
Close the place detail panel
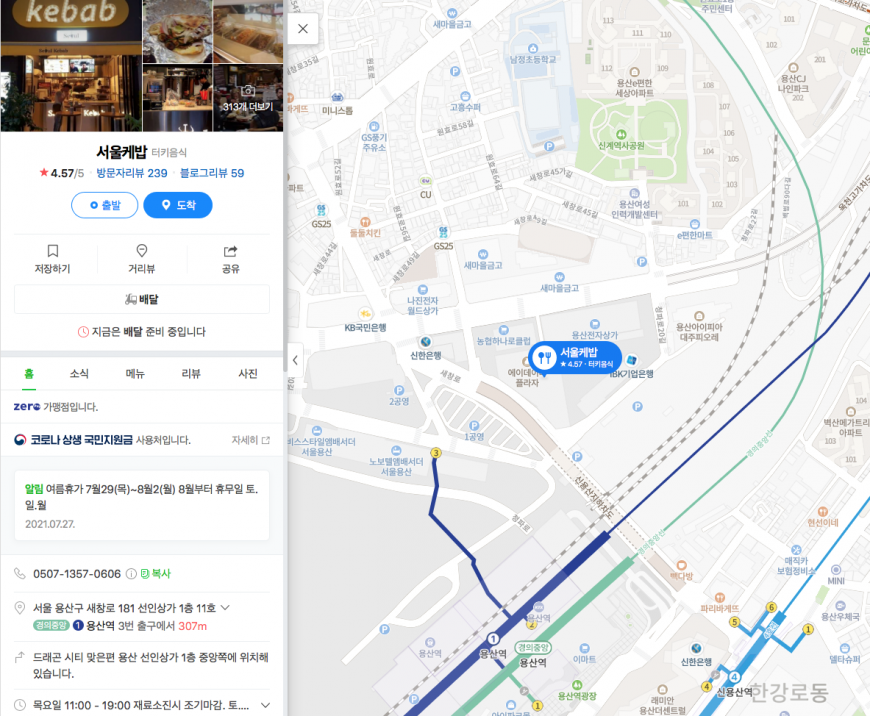click(303, 29)
